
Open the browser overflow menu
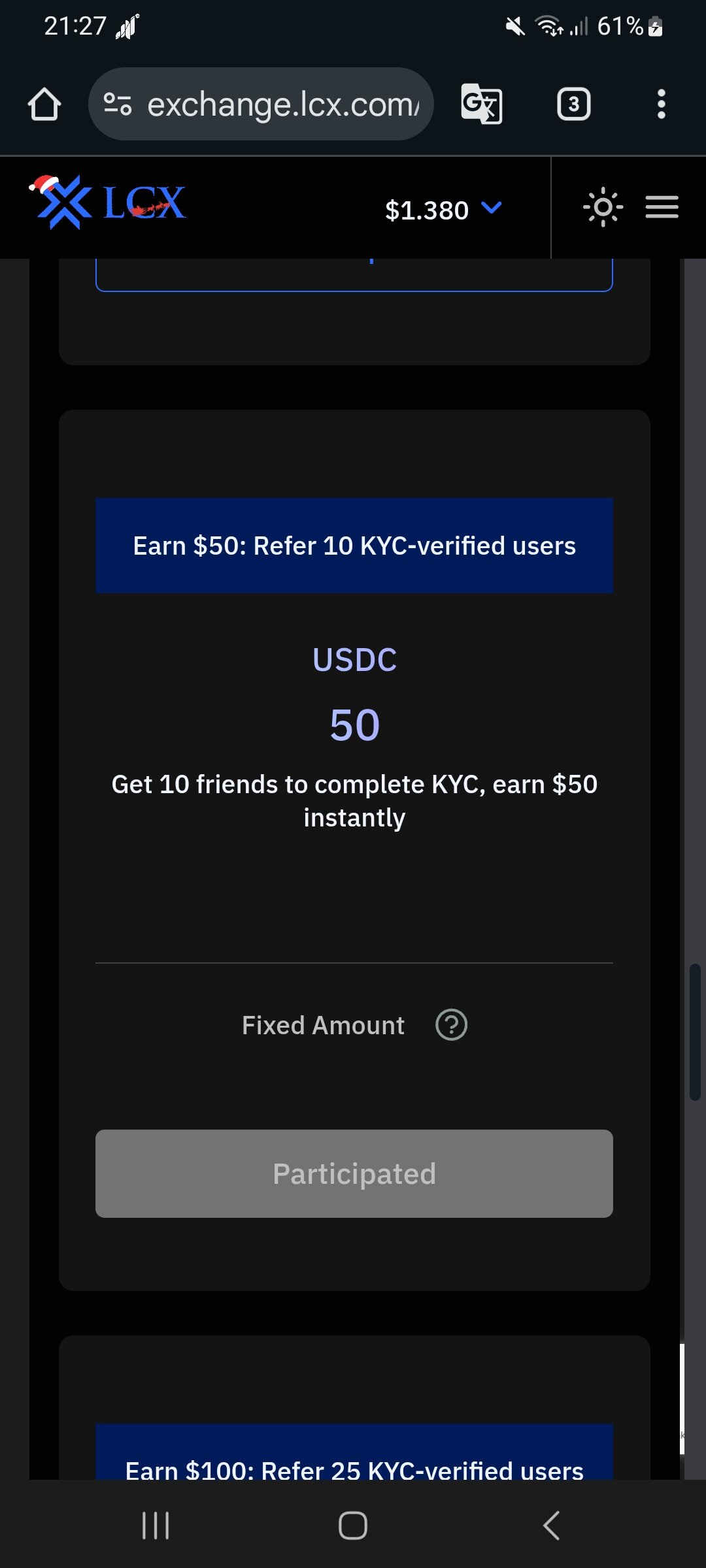pos(661,105)
